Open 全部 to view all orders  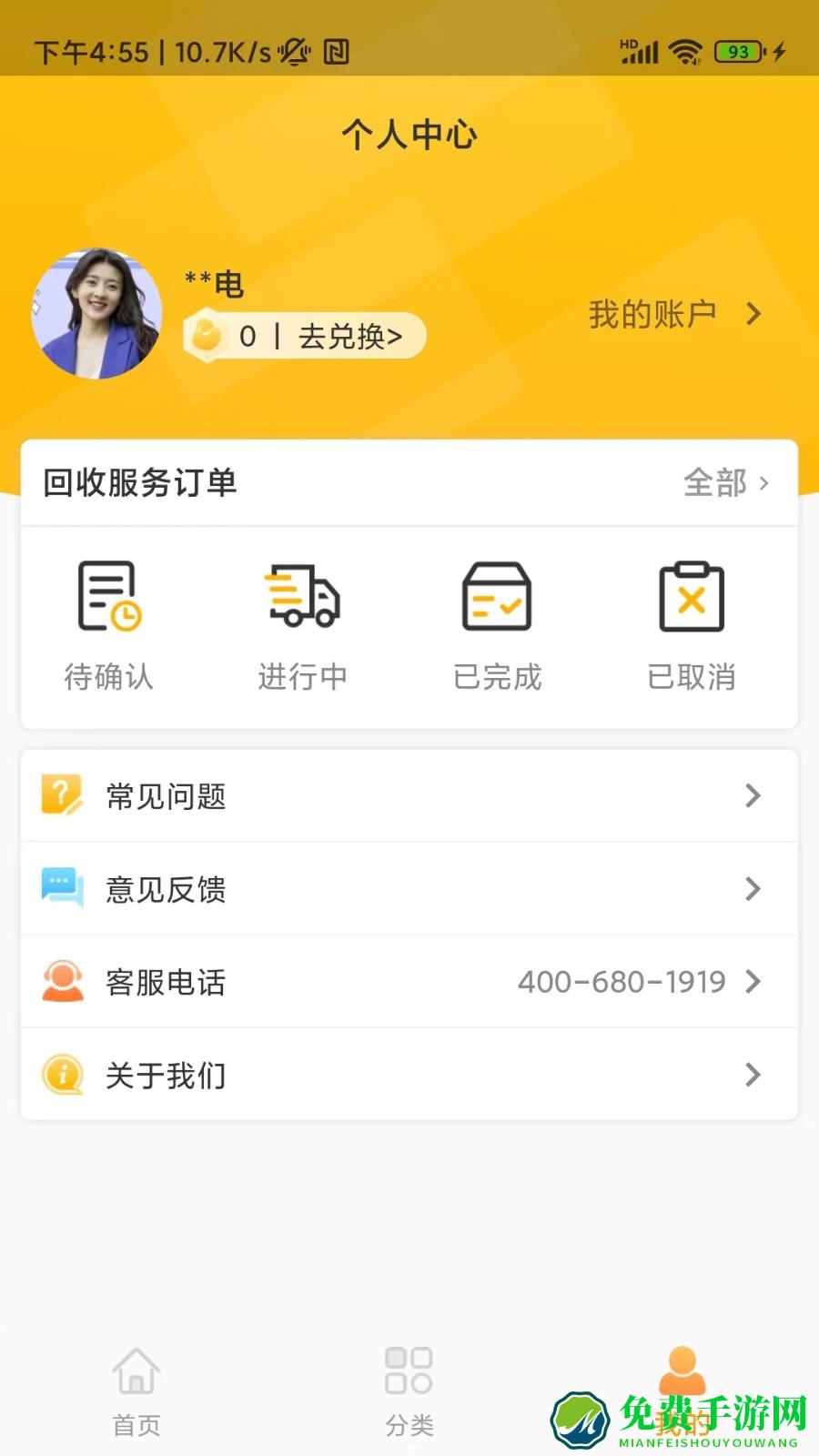tap(723, 483)
